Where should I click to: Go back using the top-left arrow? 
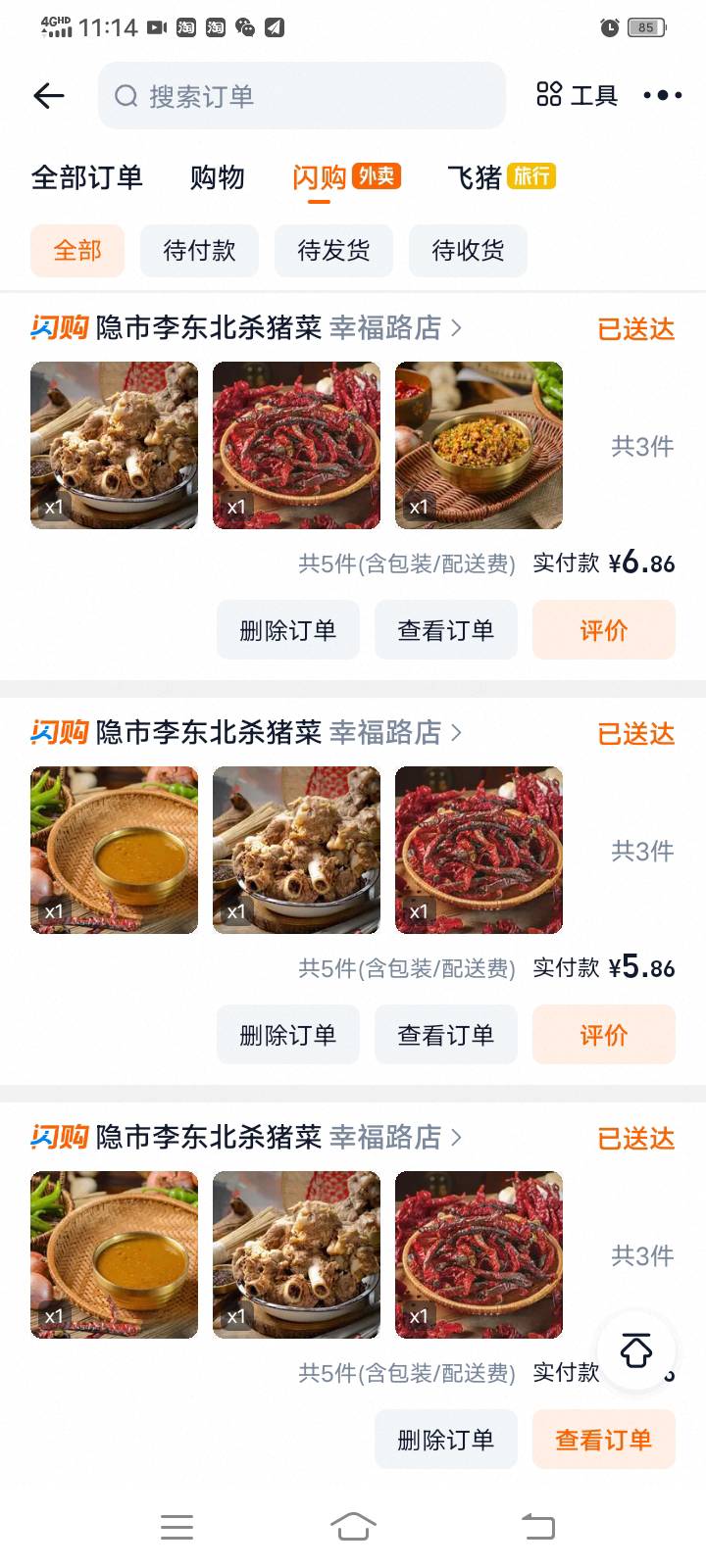[49, 95]
